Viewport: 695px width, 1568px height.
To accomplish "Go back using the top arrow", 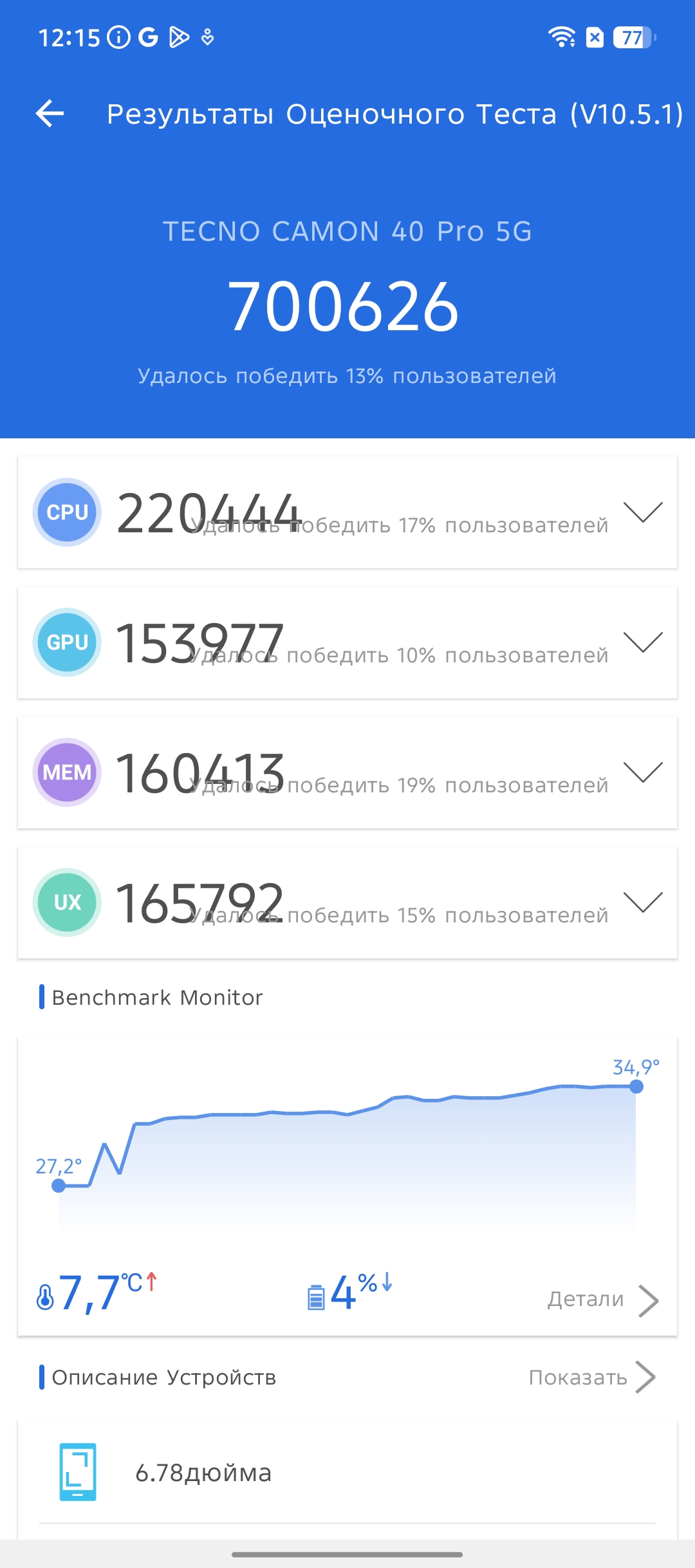I will click(50, 114).
